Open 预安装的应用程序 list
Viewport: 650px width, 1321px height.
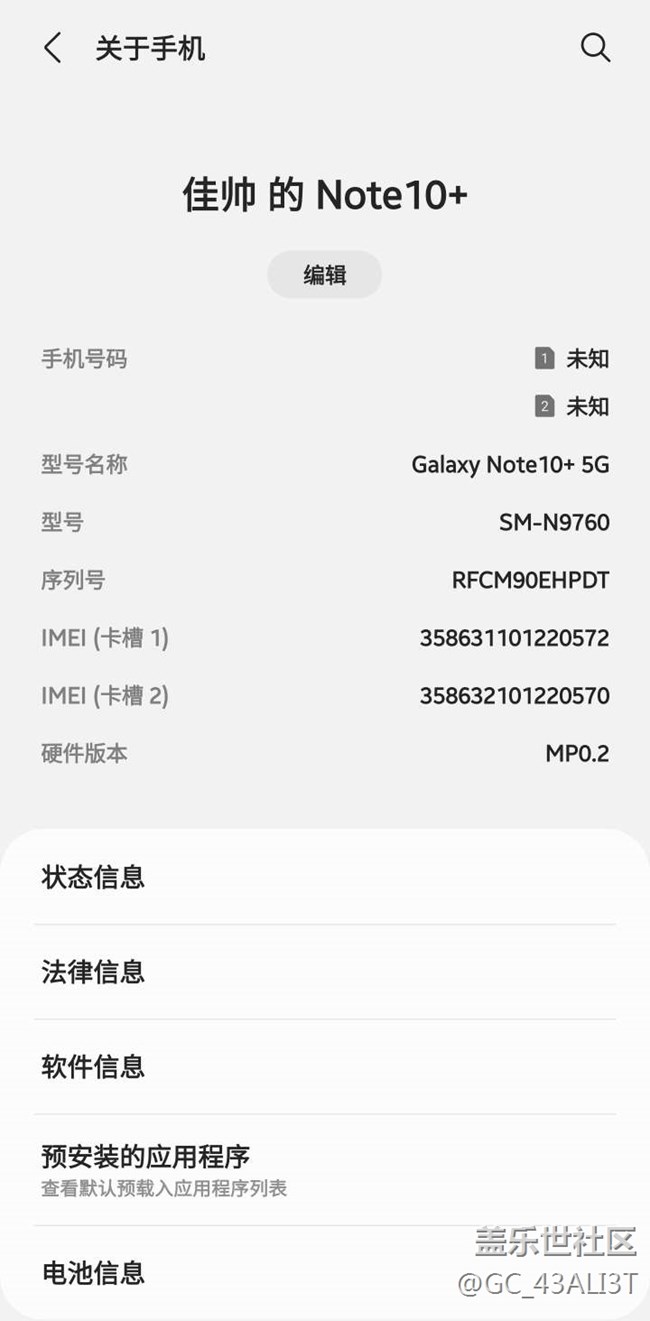(x=325, y=1170)
